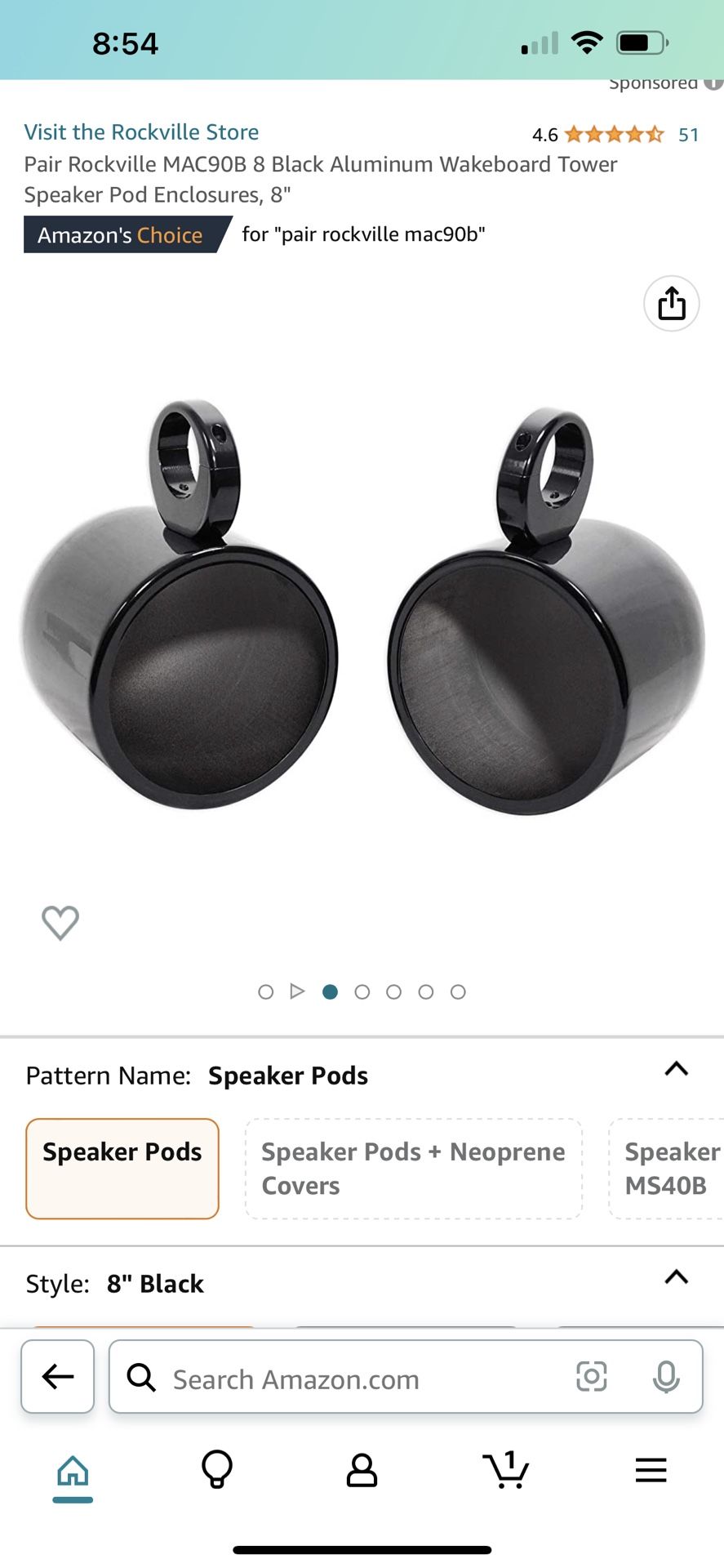Add item to wishlist via heart icon

[x=60, y=923]
